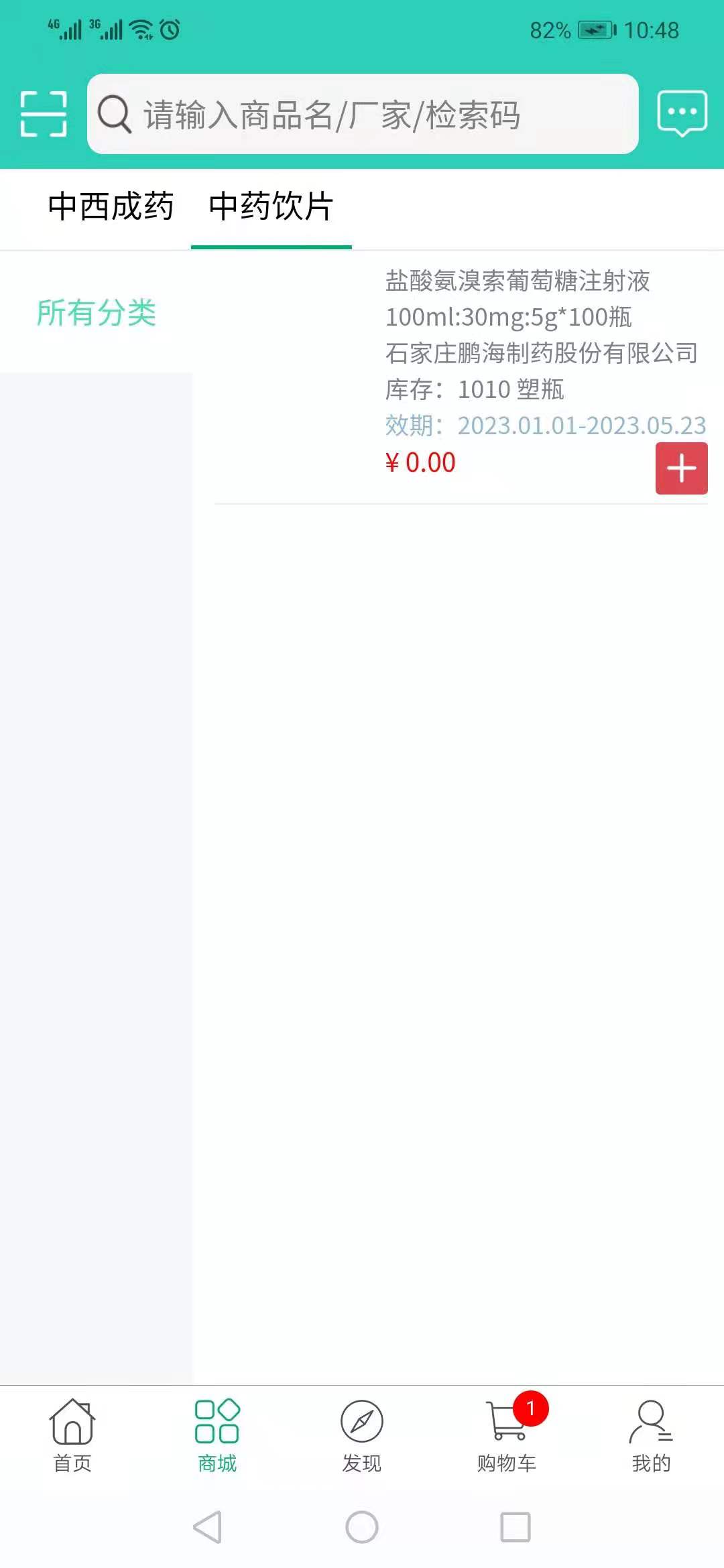Tap the system home button
The height and width of the screenshot is (1568, 724).
pos(362,1527)
